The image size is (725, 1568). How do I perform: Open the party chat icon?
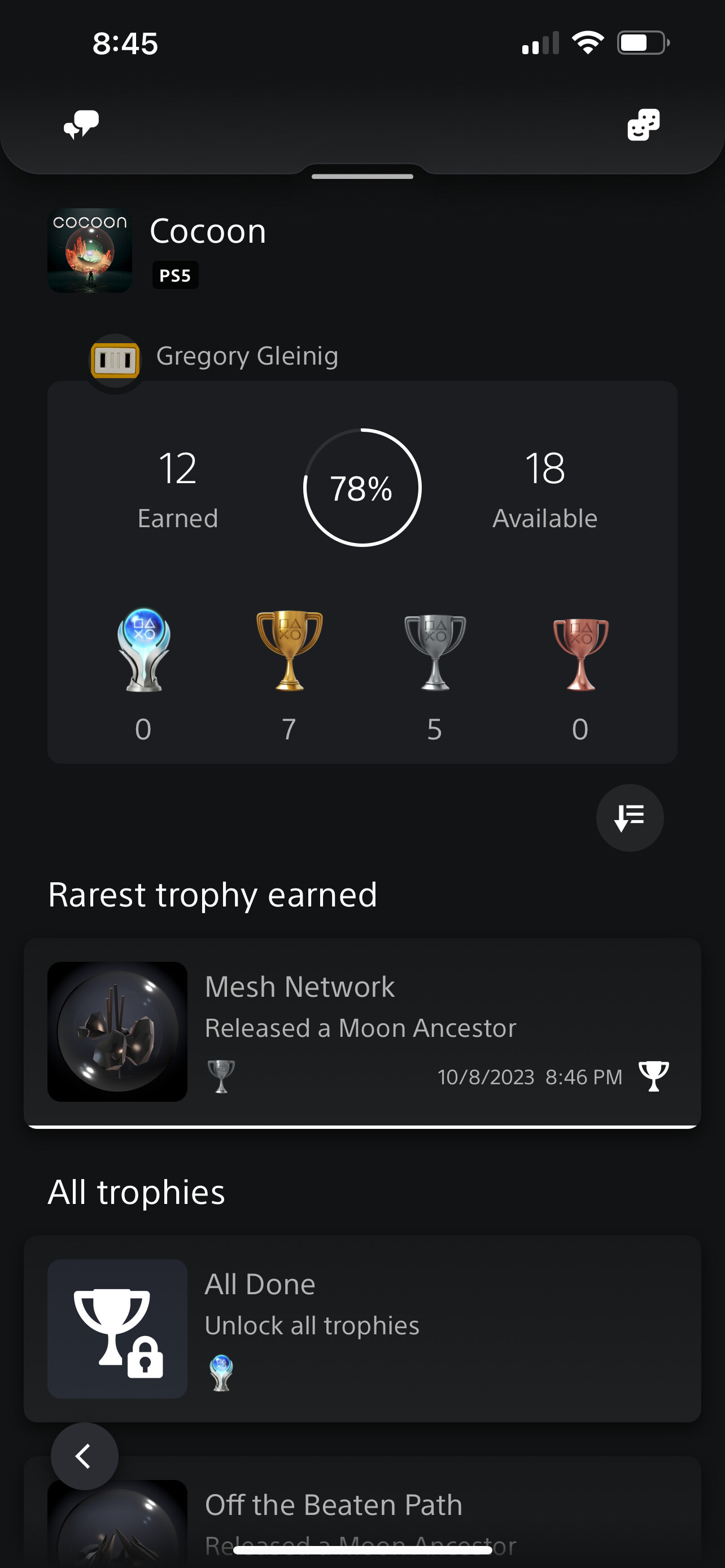81,125
